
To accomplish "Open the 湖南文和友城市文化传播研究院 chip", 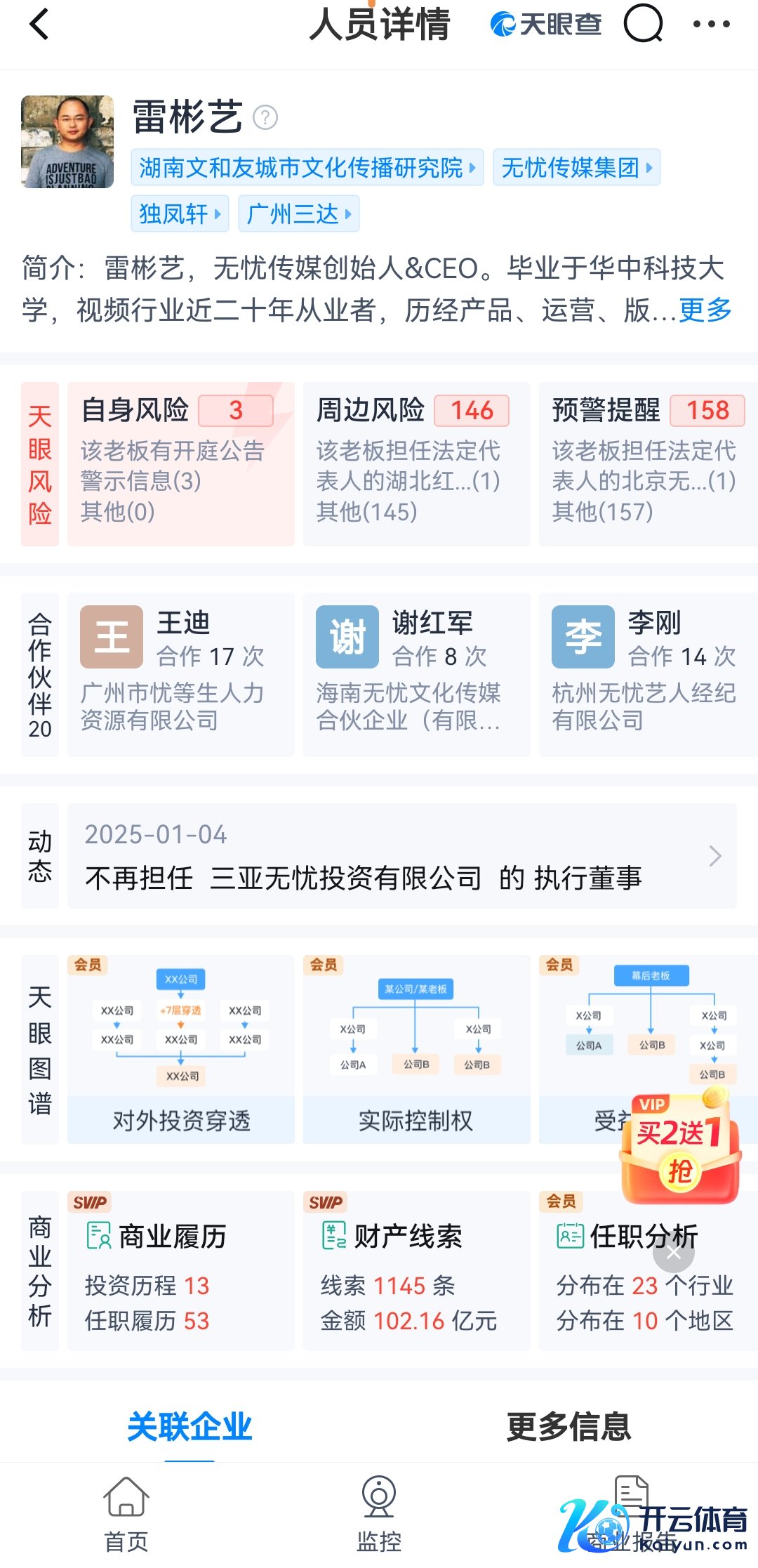I will coord(307,168).
